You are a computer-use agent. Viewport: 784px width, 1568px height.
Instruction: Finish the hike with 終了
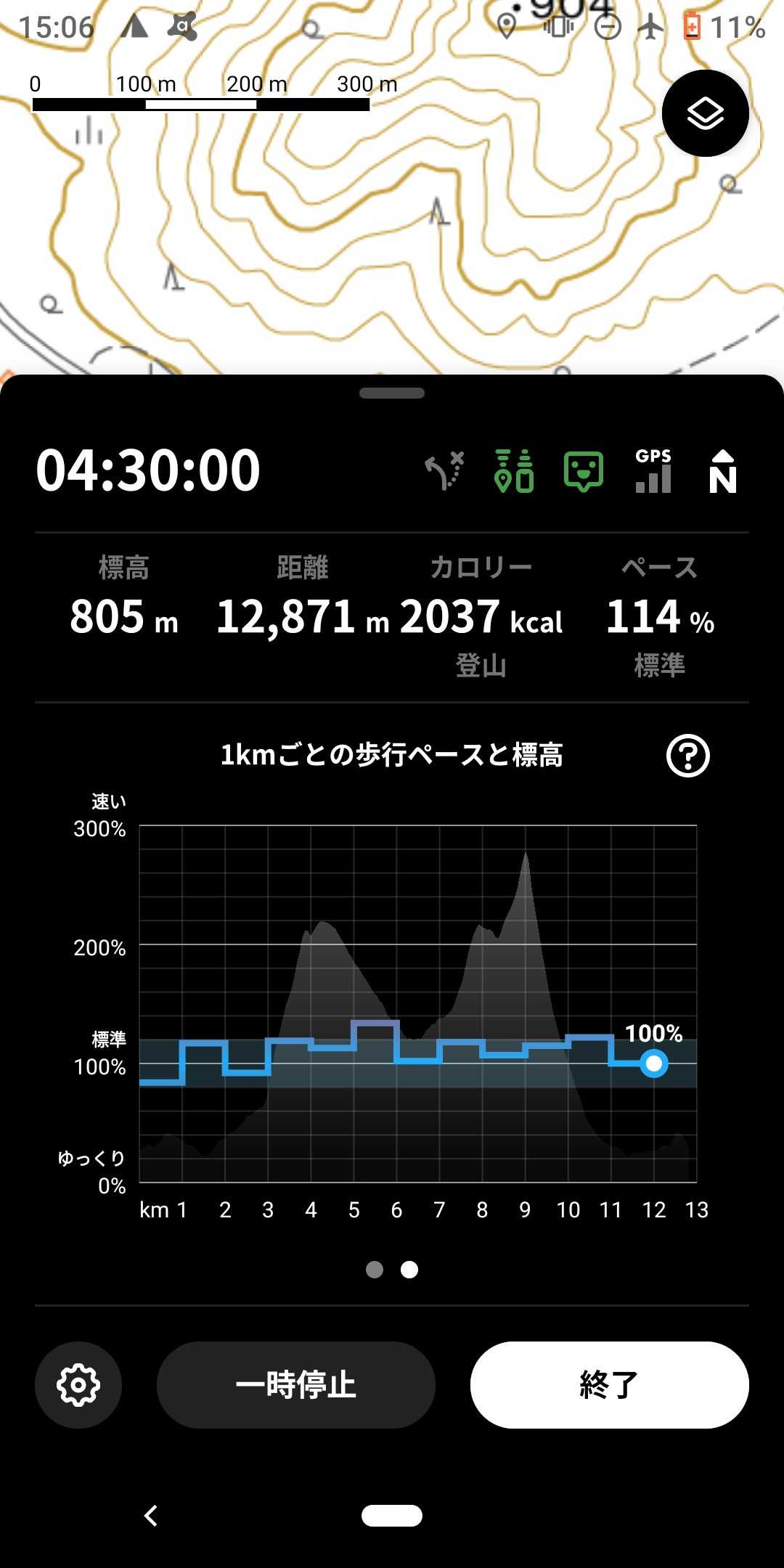[610, 1385]
